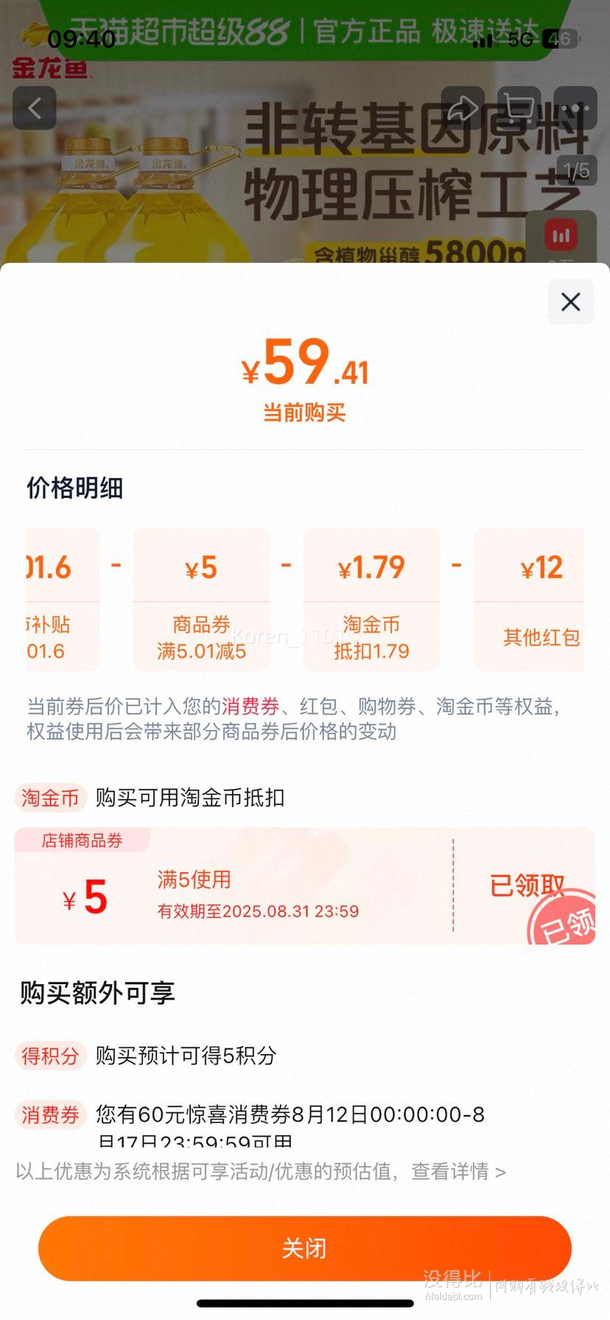Open the shopping cart icon
The height and width of the screenshot is (1320, 610).
click(x=519, y=108)
